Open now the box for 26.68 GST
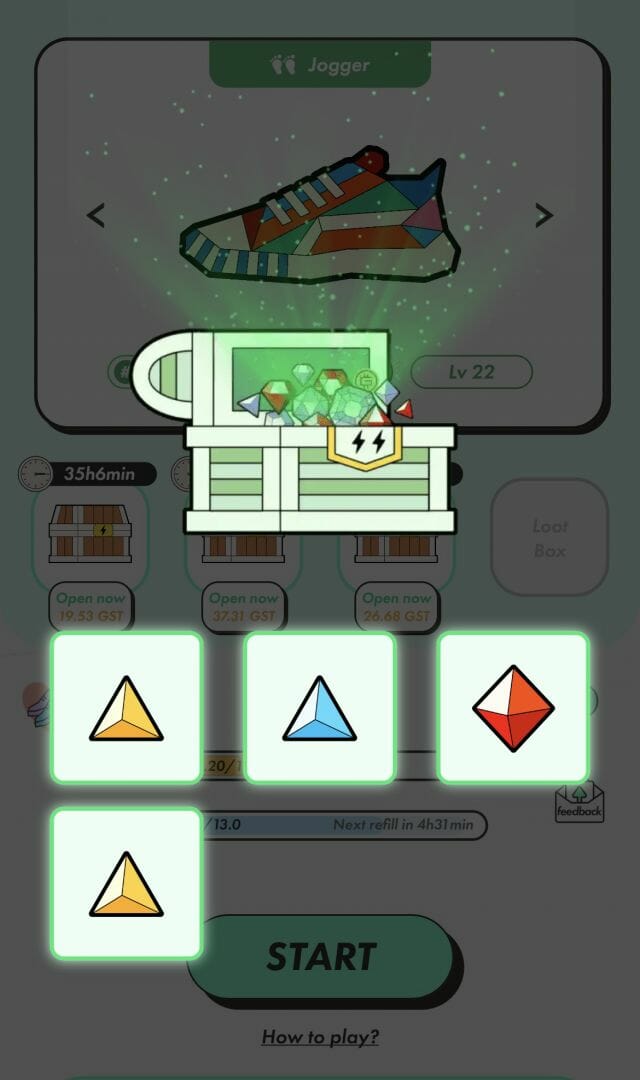640x1080 pixels. click(x=397, y=607)
